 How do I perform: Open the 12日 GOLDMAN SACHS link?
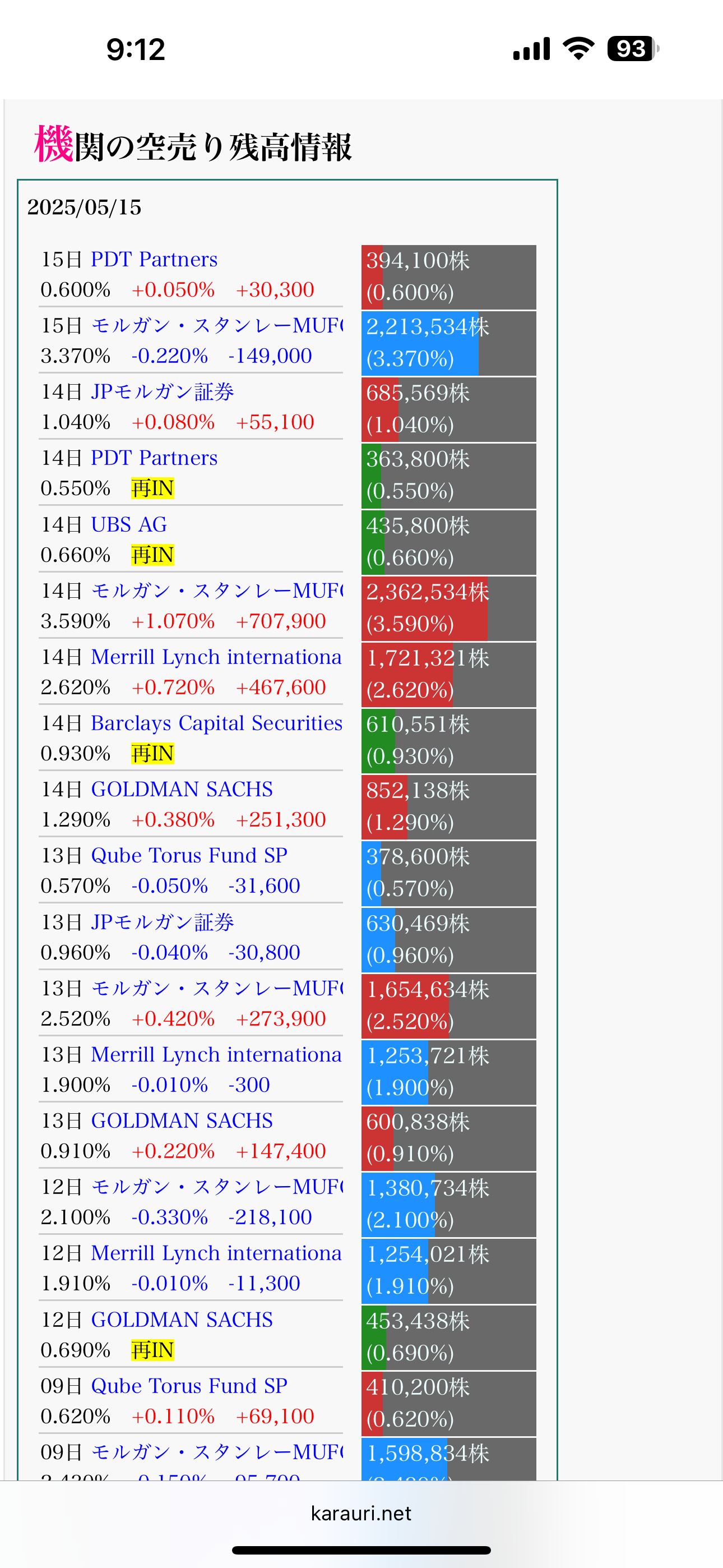tap(182, 1319)
